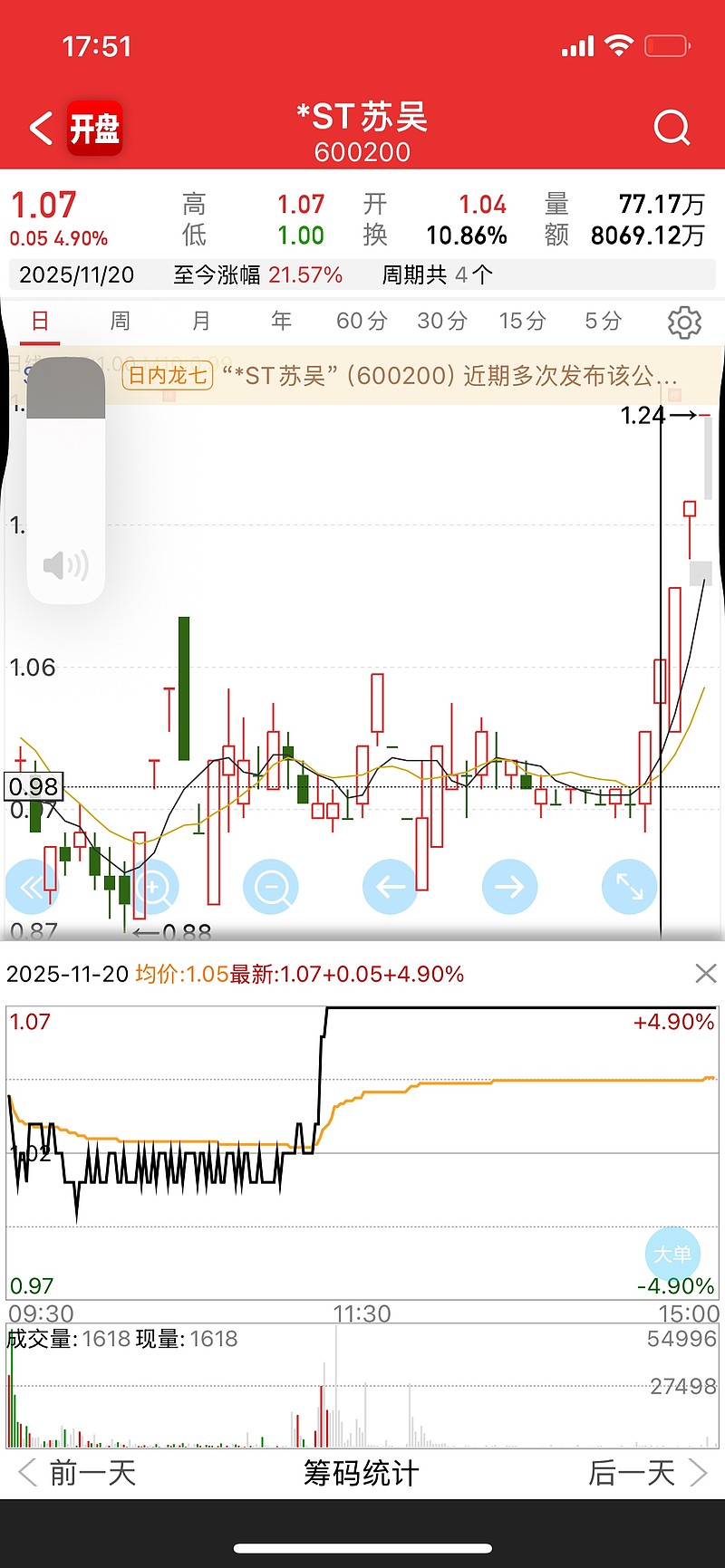This screenshot has width=725, height=1568.
Task: Select the 年 yearly chart tab
Action: 281,321
